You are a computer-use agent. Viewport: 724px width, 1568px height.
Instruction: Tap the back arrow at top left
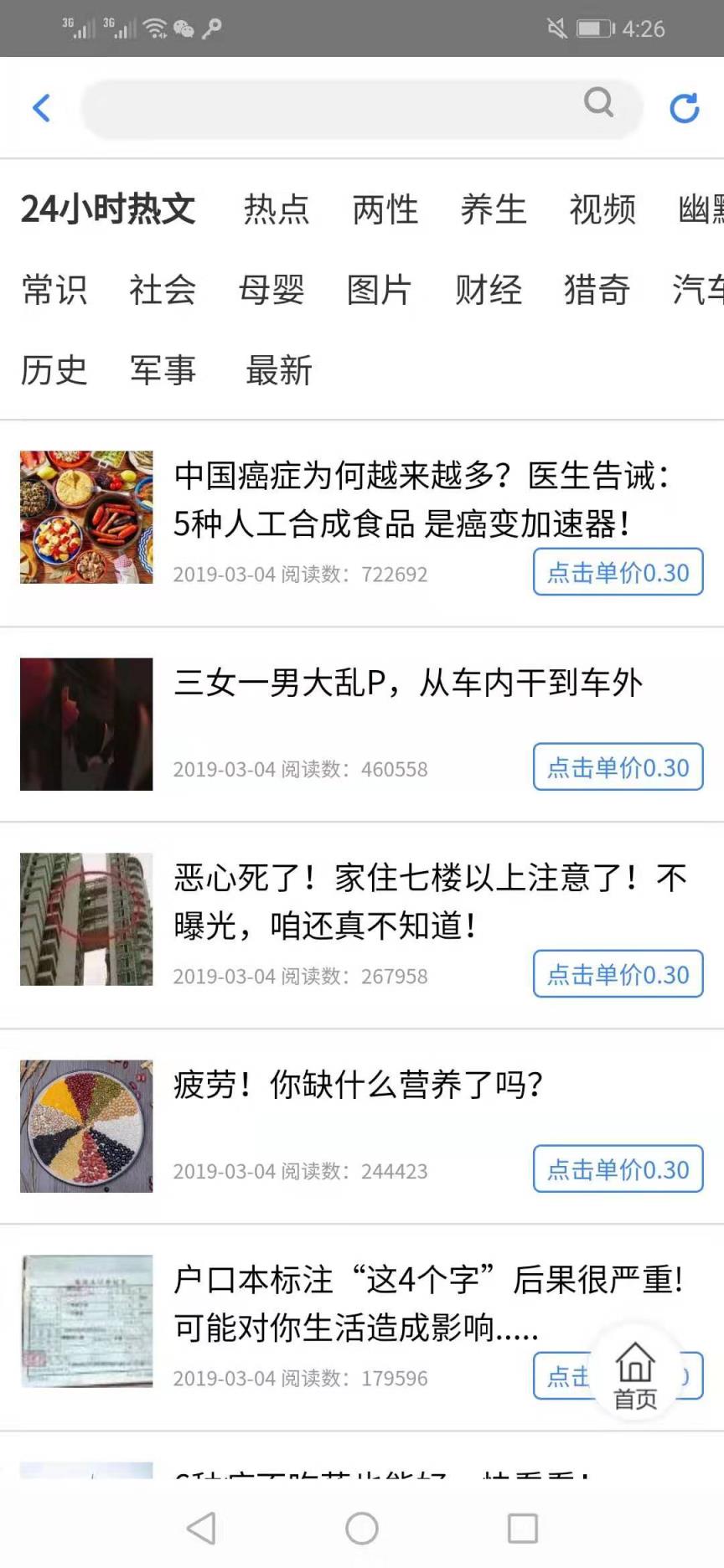42,108
